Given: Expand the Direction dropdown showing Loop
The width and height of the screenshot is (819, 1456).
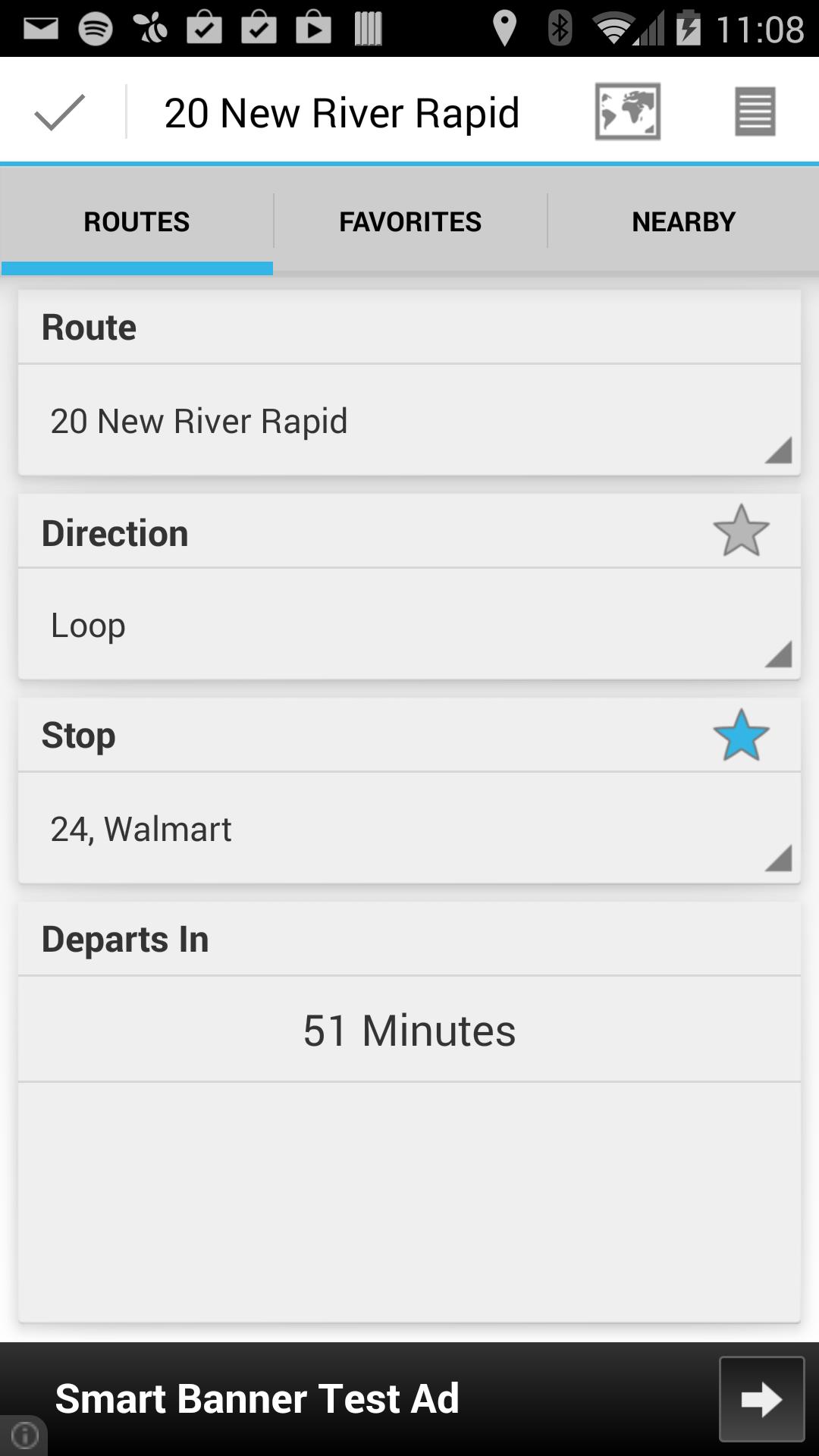Looking at the screenshot, I should pos(409,624).
